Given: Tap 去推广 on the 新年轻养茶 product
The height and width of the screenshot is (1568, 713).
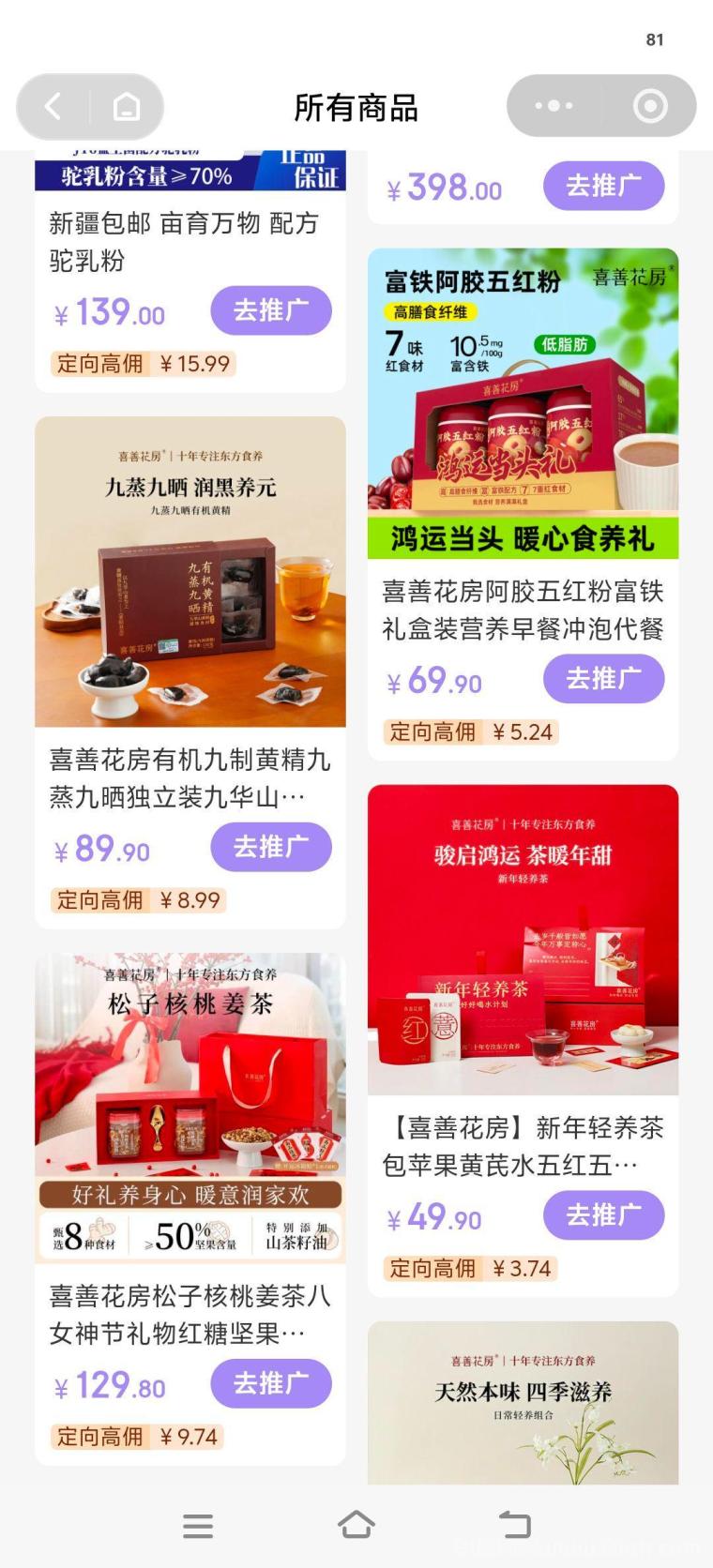Looking at the screenshot, I should click(x=603, y=1214).
